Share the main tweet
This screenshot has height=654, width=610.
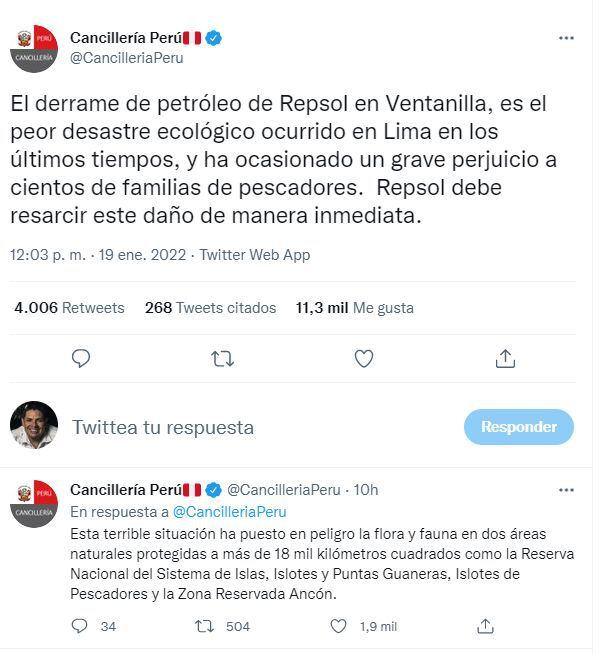point(505,358)
